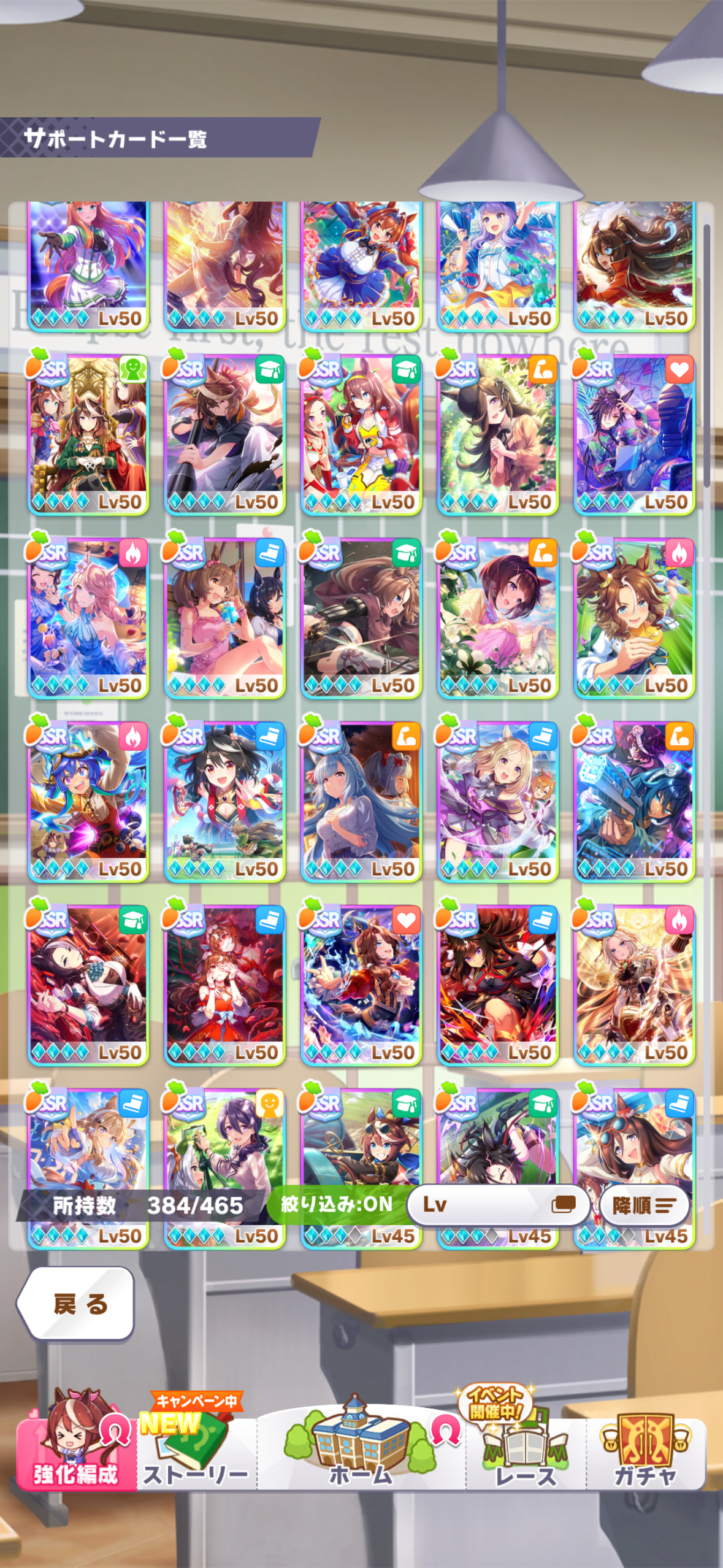
Task: Select the SSR card with girl in red kimono covering face
Action: [x=224, y=985]
